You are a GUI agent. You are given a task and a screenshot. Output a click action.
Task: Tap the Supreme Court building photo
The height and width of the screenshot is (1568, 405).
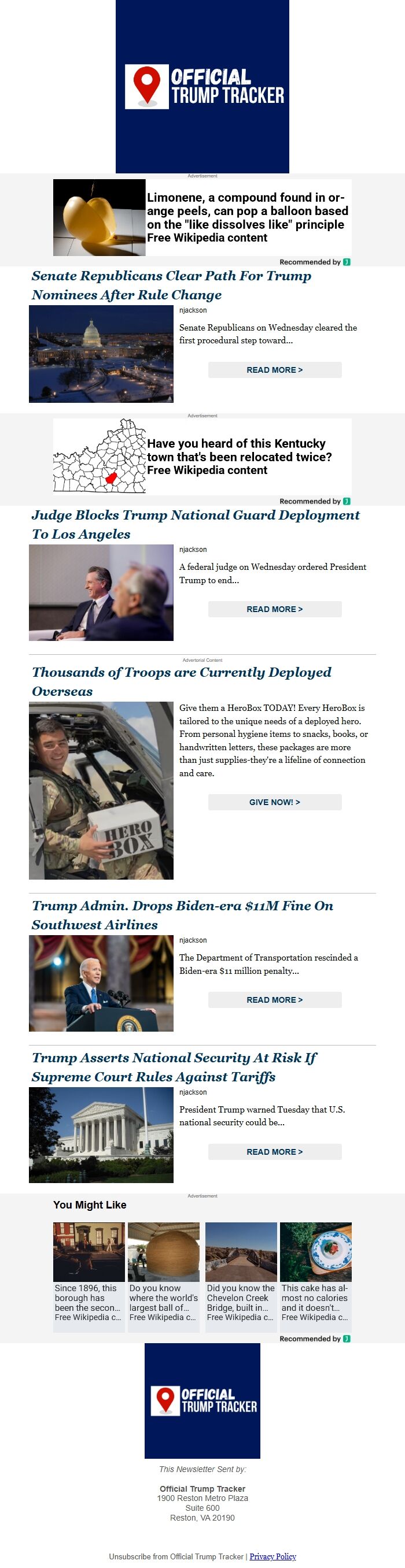point(101,1135)
